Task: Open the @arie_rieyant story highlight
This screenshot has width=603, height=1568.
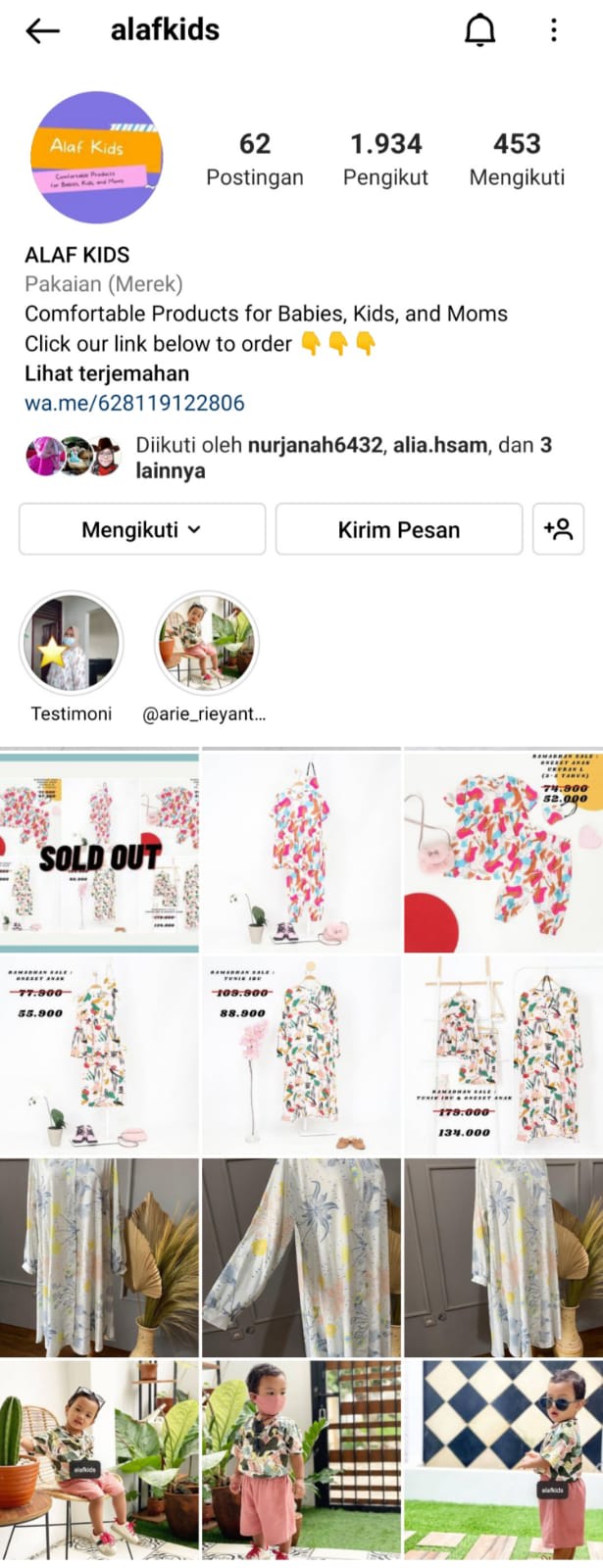Action: [x=206, y=643]
